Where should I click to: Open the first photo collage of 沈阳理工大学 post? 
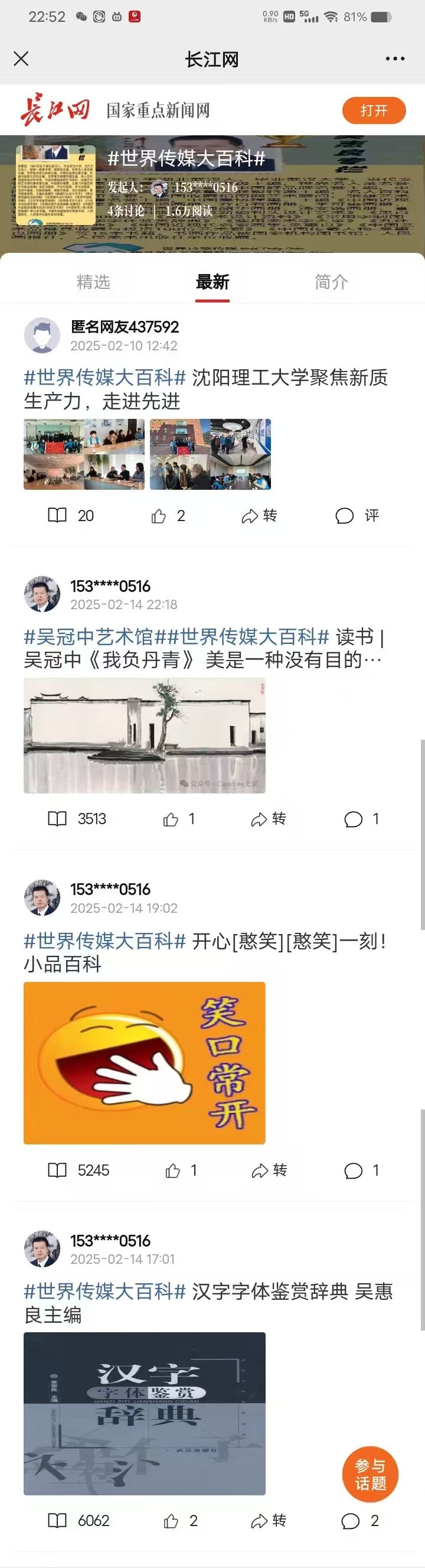84,454
